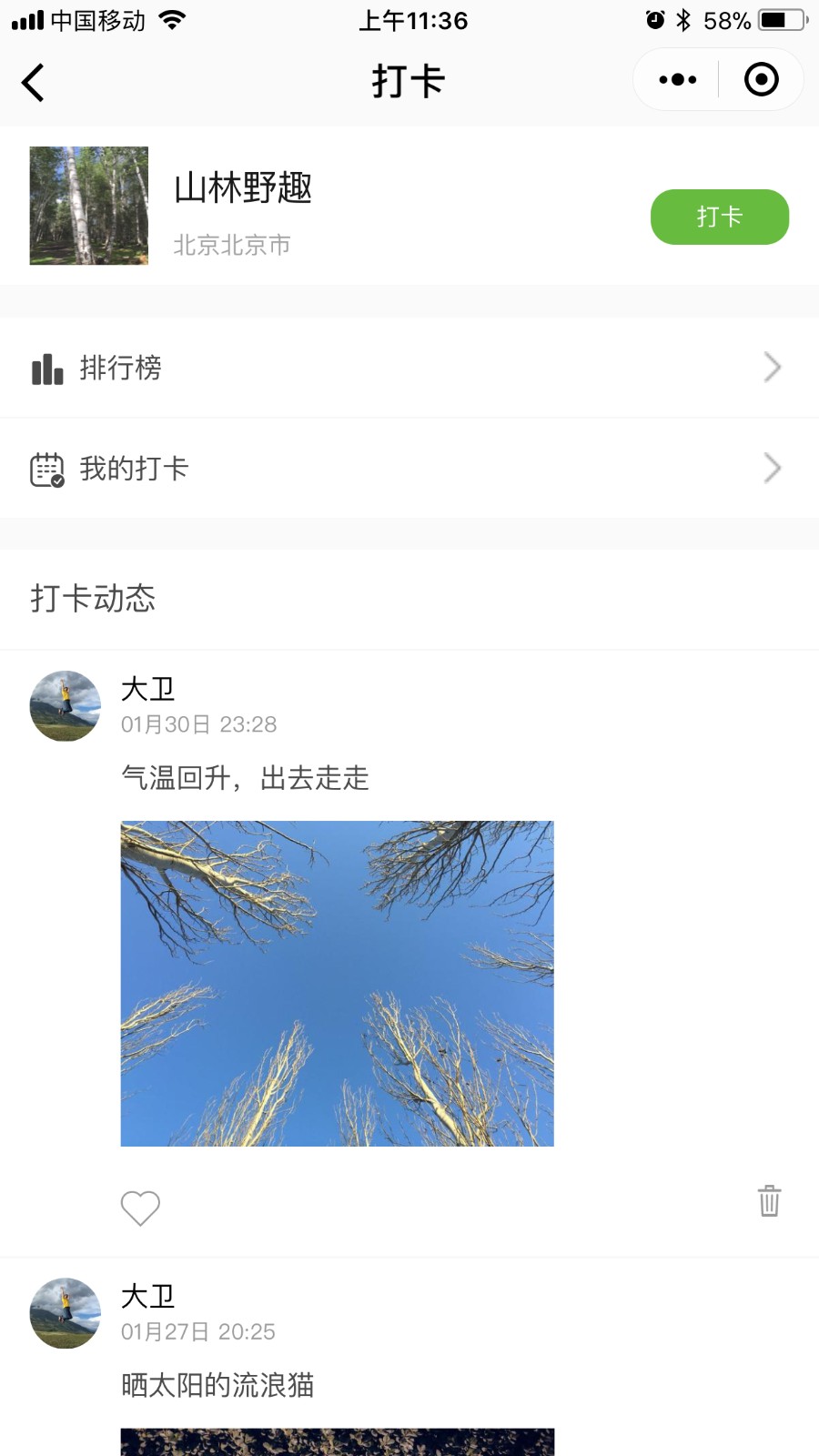Open the 山林野趣 forest cover image
819x1456 pixels.
[88, 206]
